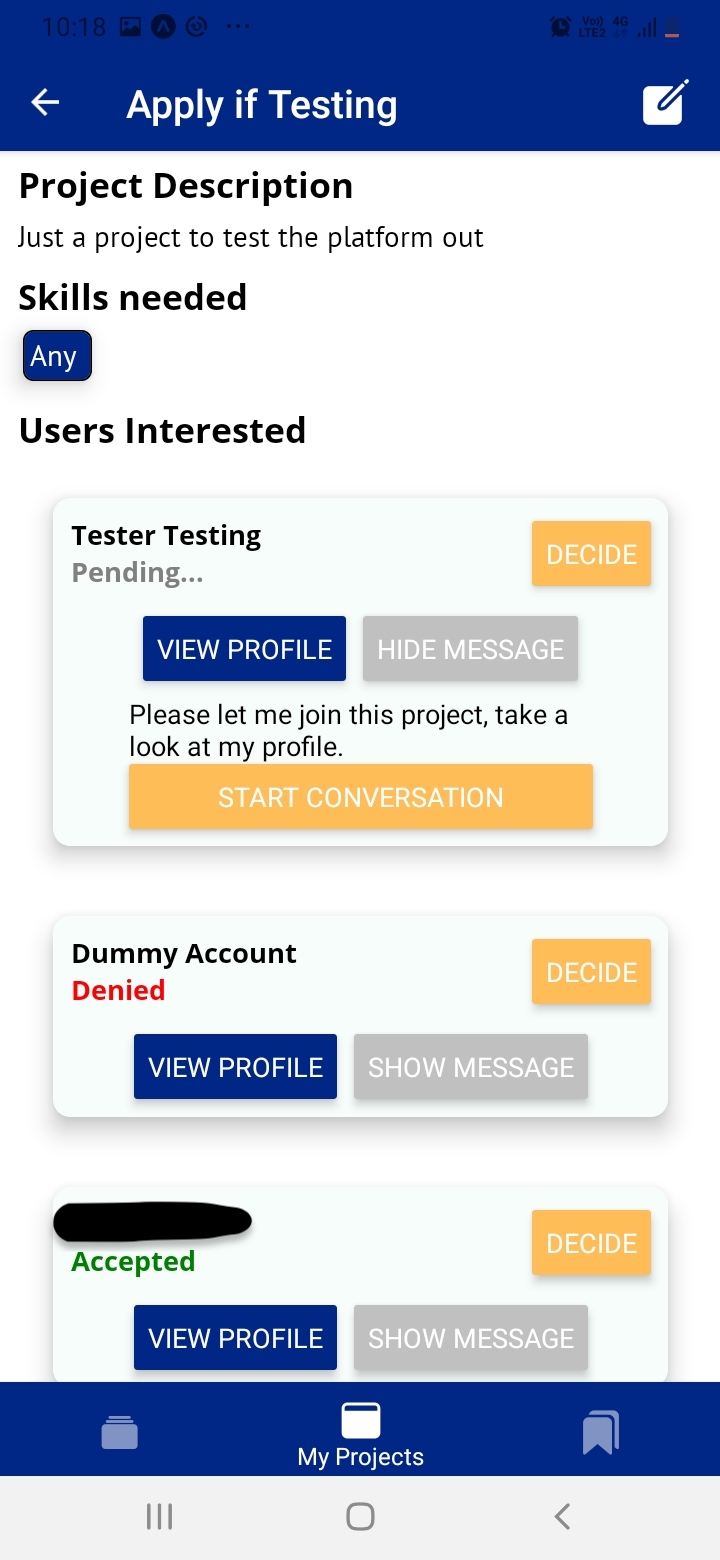Hide message from Tester Testing
The image size is (720, 1560).
pos(470,649)
